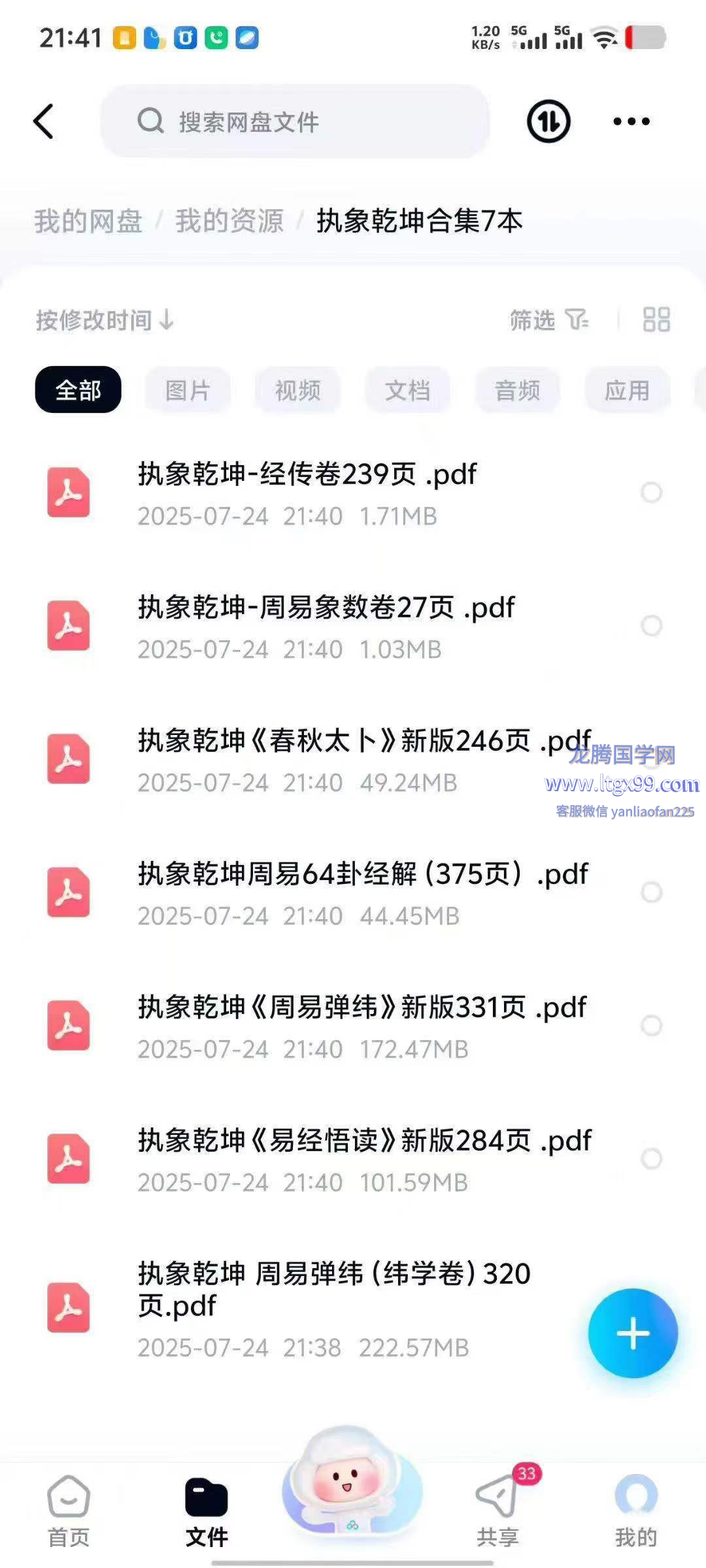This screenshot has width=706, height=1568.
Task: Switch to the 共享 tab
Action: pos(497,1509)
